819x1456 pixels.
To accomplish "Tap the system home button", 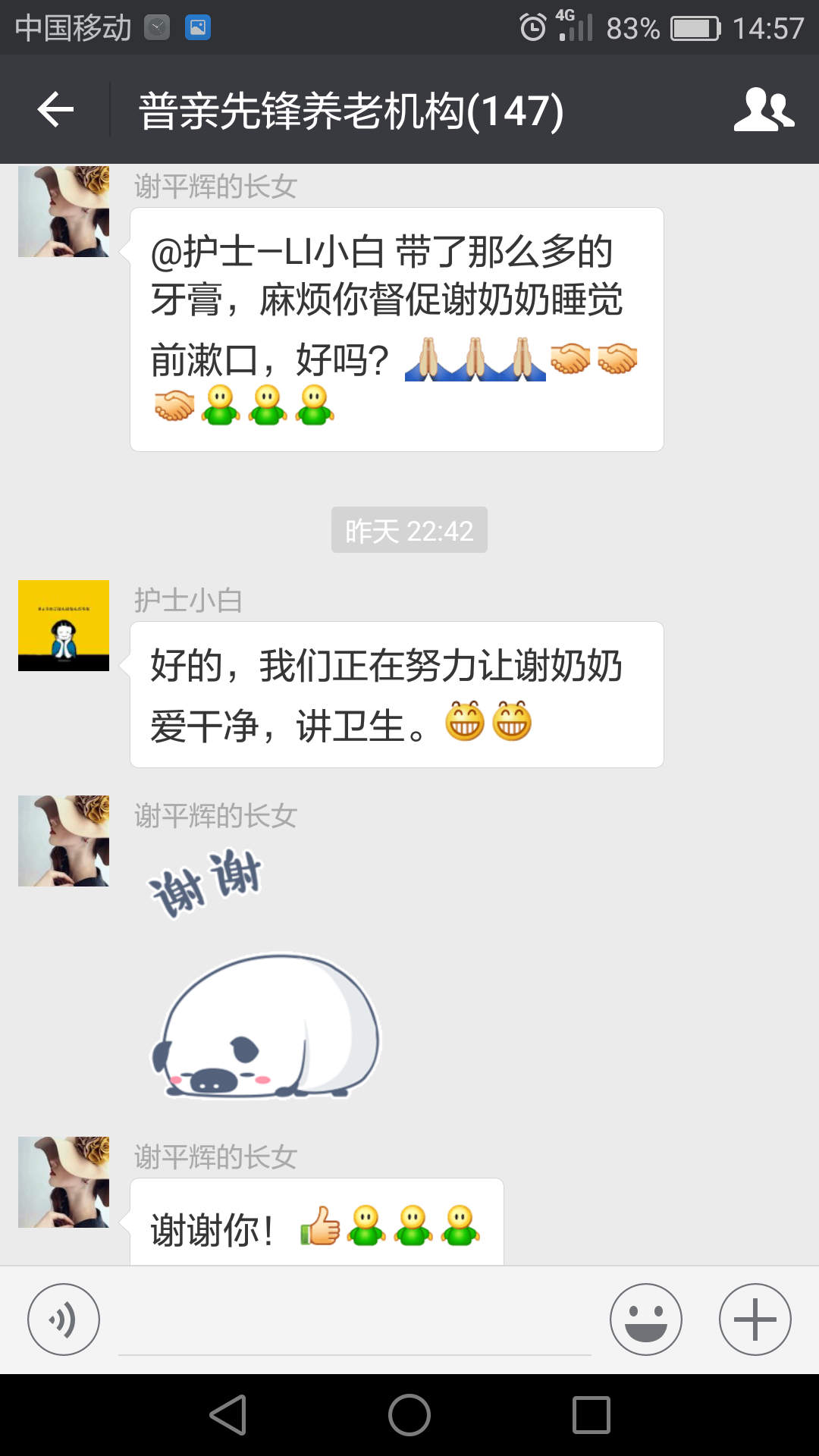I will point(409,1415).
